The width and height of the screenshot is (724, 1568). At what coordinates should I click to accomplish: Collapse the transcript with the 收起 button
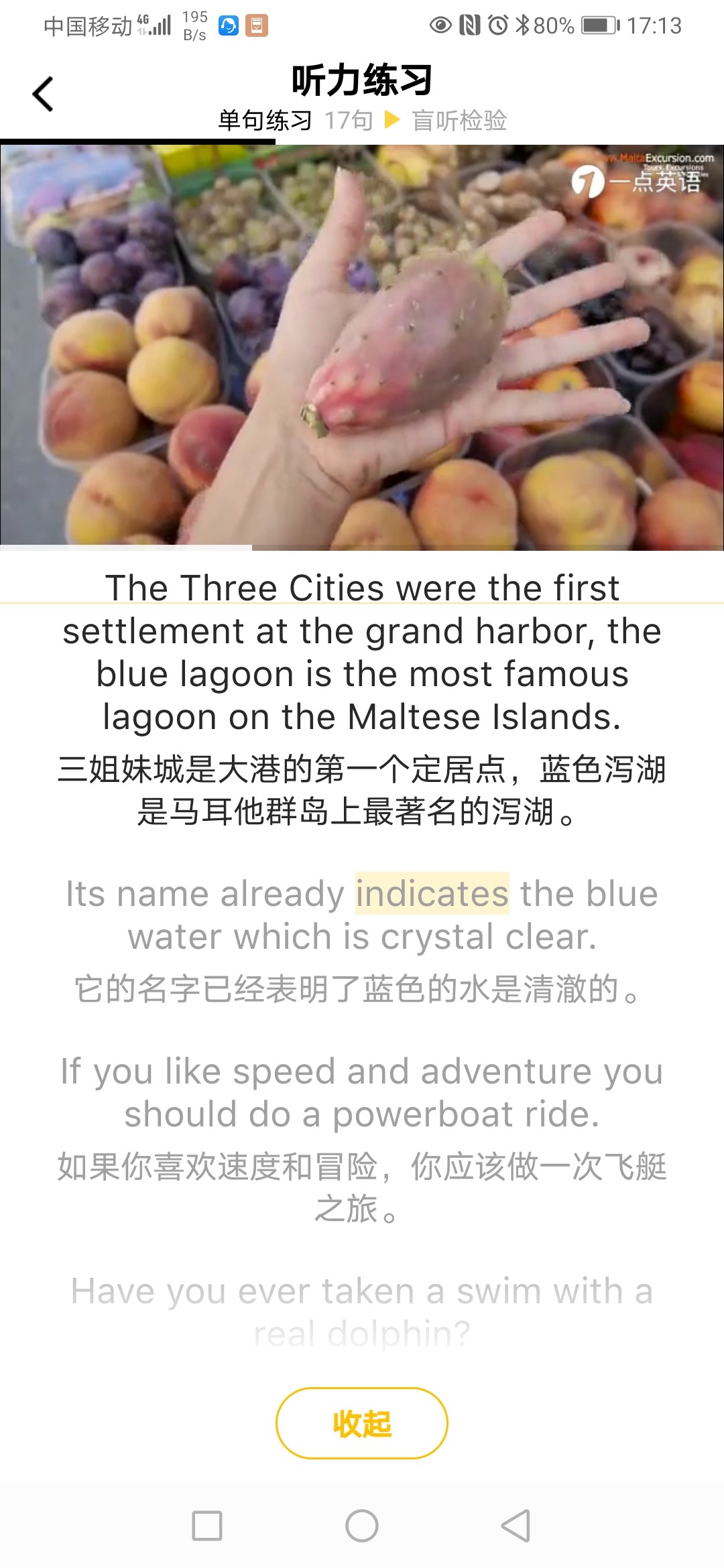pyautogui.click(x=362, y=1423)
